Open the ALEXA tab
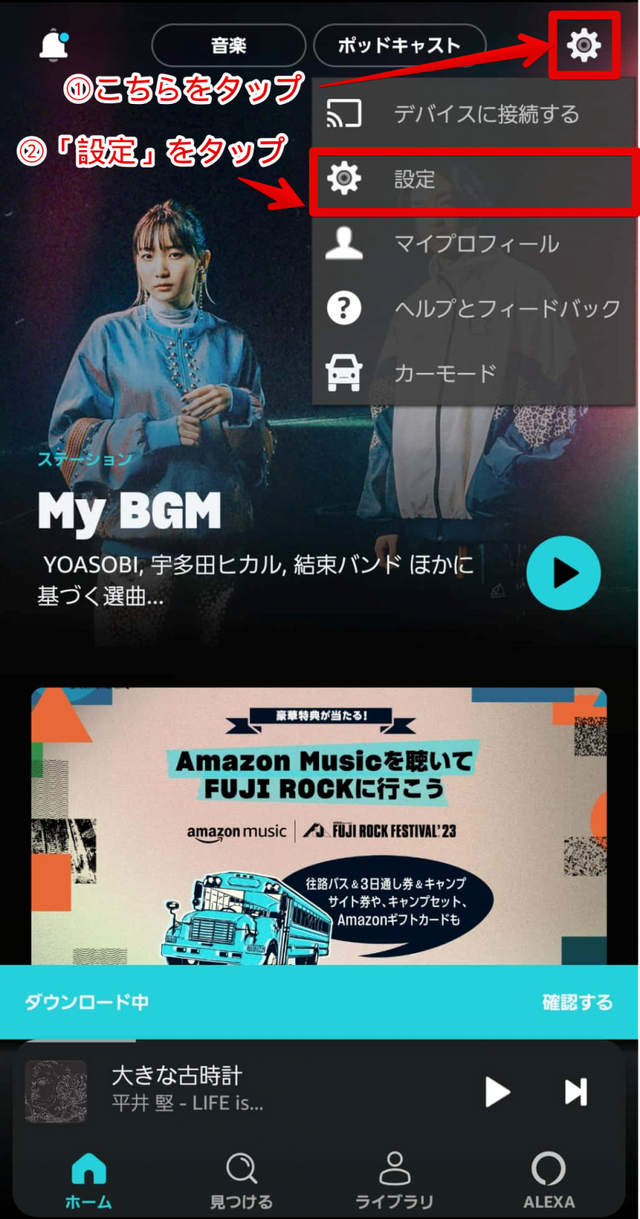The image size is (640, 1219). point(548,1180)
